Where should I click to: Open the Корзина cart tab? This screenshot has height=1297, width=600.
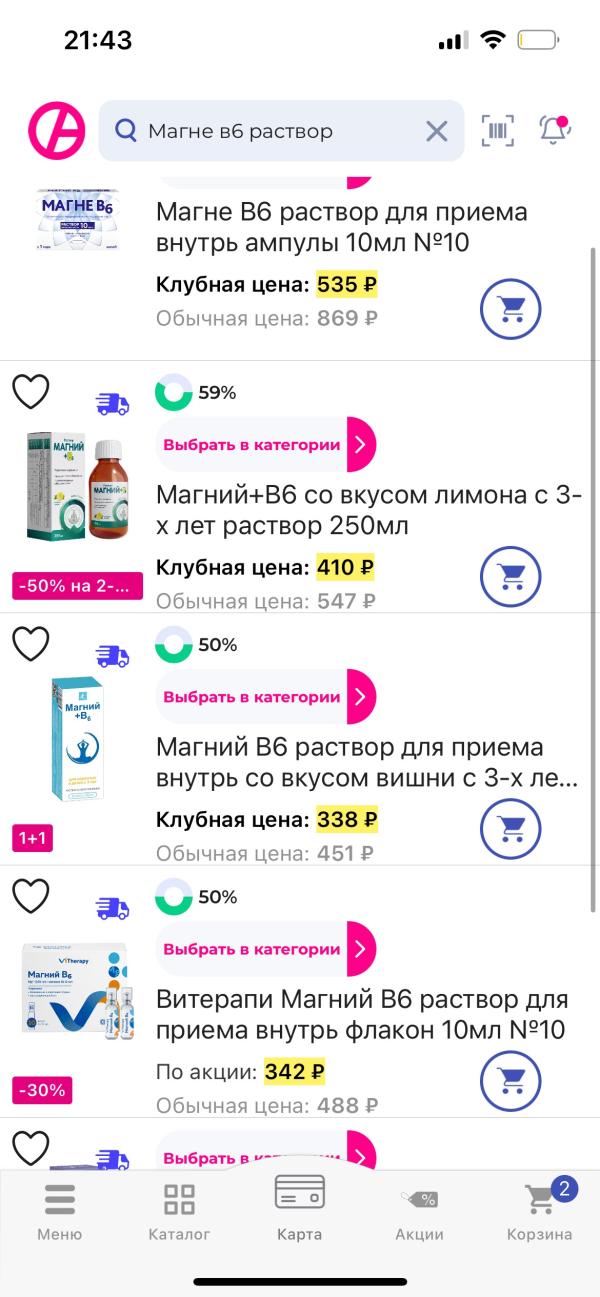(540, 1211)
